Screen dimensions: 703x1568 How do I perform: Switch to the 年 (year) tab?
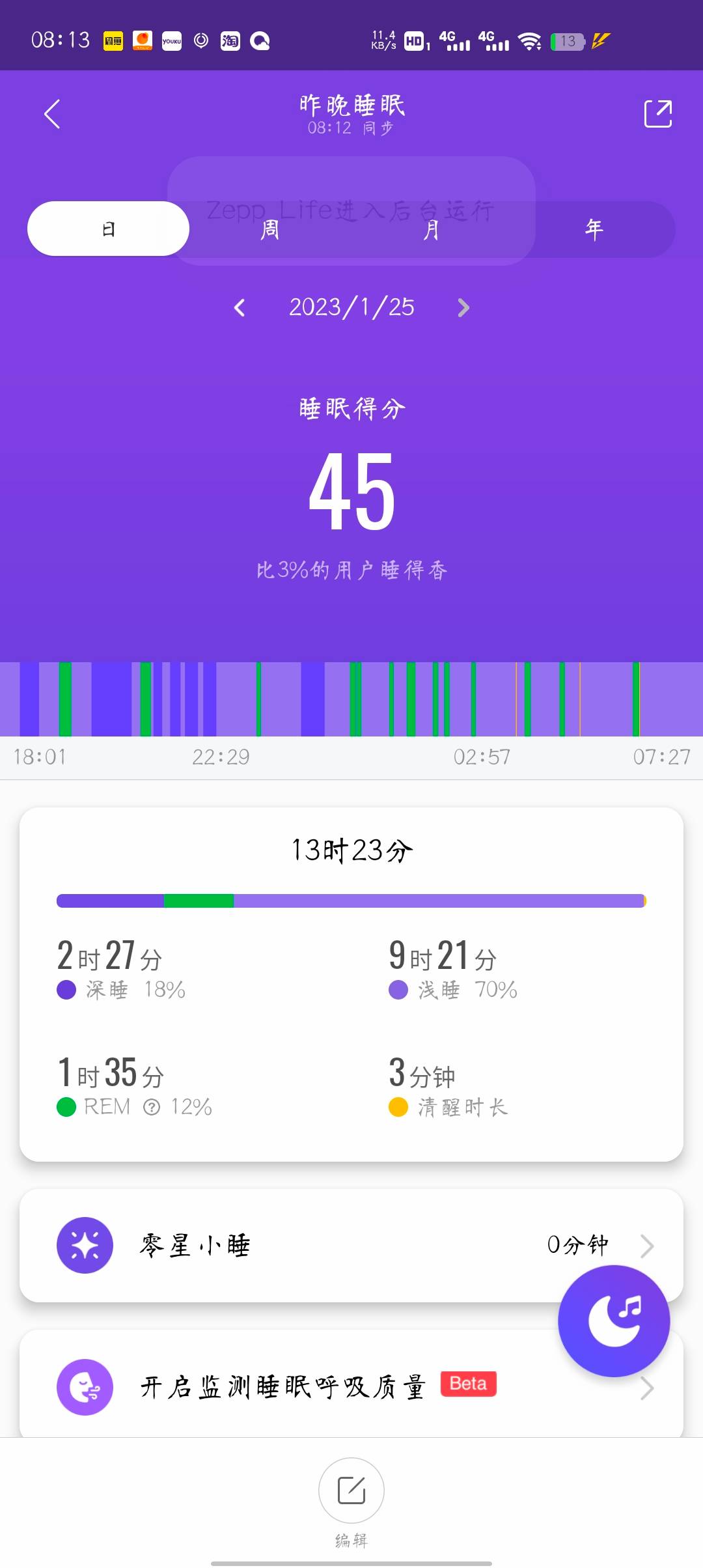tap(594, 229)
